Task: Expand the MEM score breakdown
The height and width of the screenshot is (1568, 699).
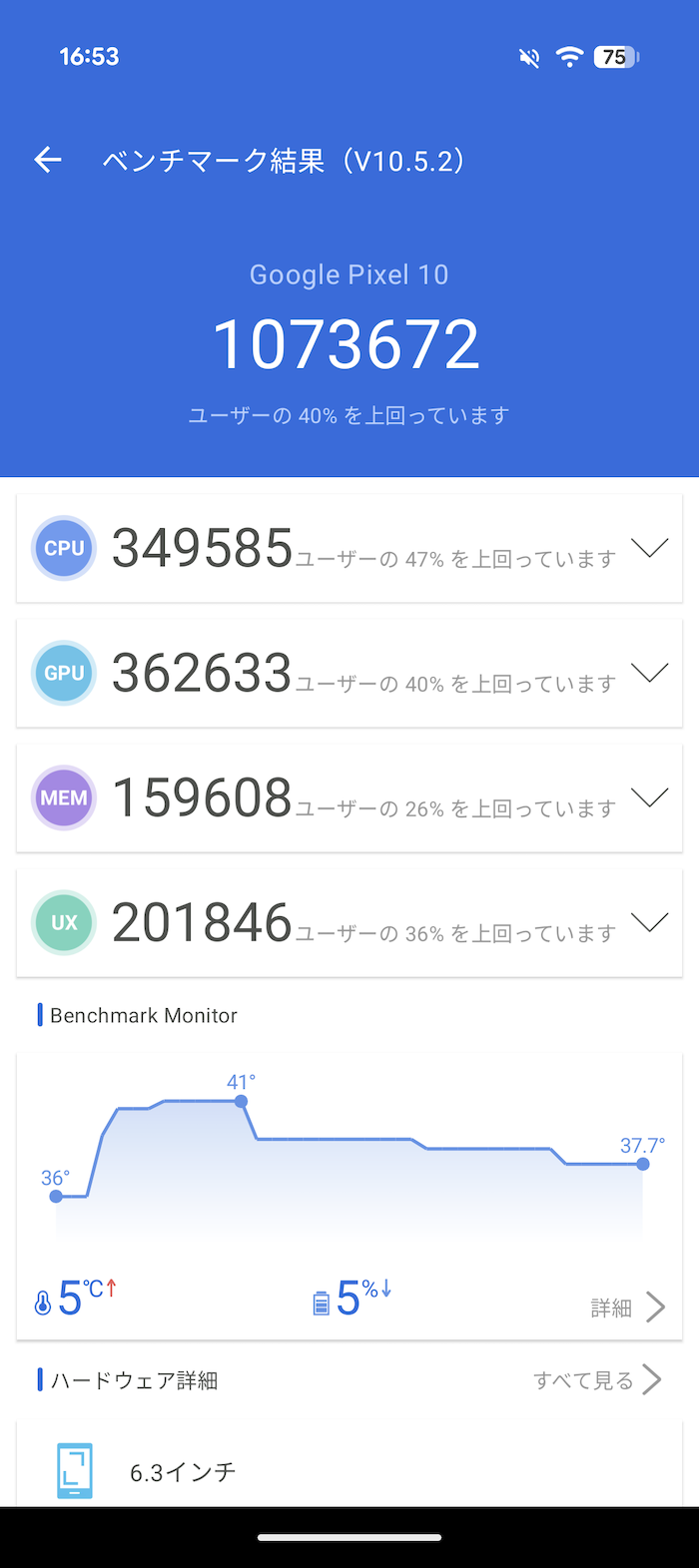Action: [349, 797]
